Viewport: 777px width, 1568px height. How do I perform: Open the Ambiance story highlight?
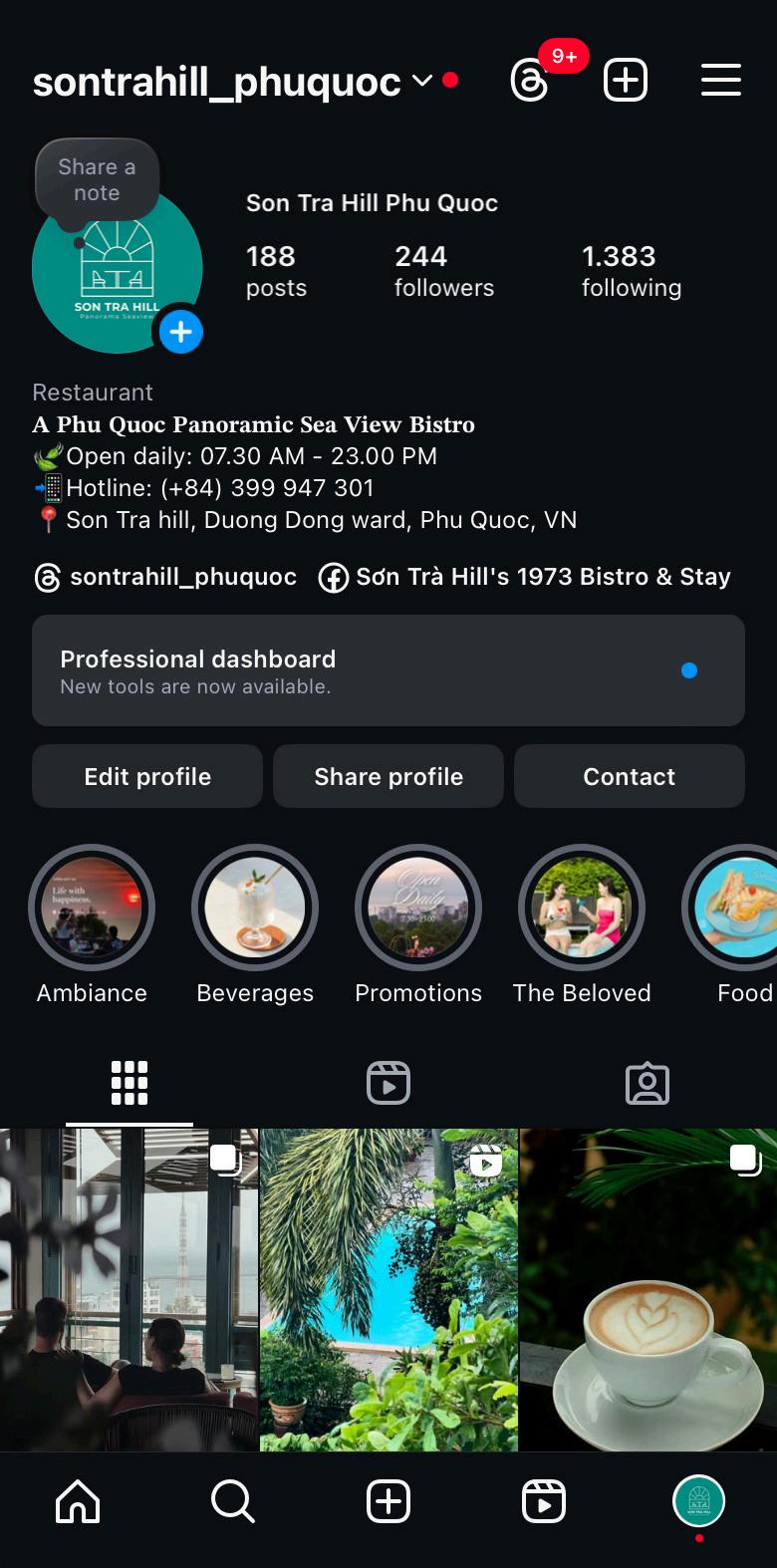tap(92, 908)
